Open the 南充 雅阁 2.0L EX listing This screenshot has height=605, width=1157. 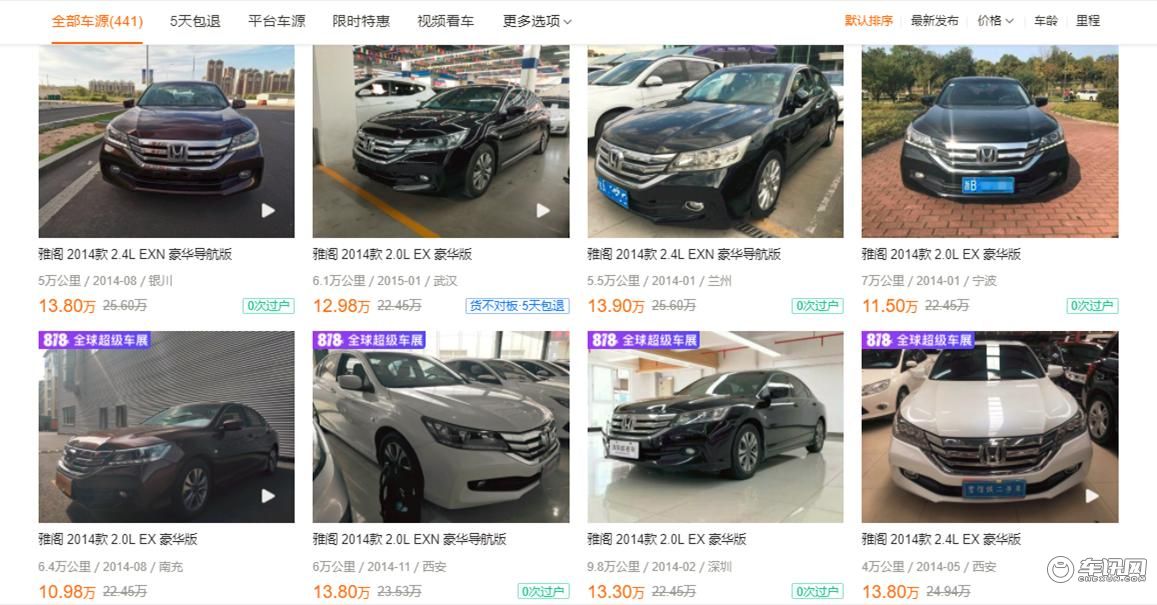coord(118,539)
